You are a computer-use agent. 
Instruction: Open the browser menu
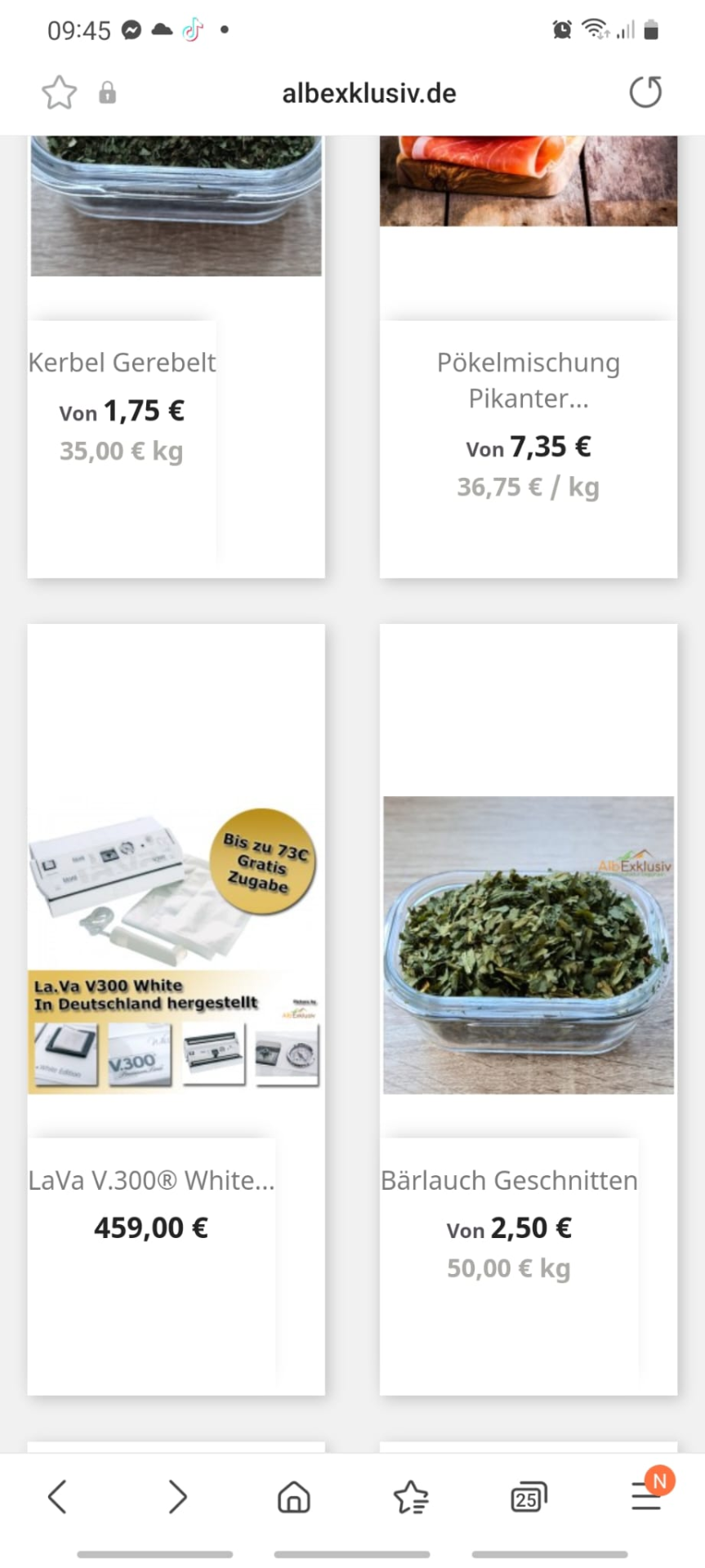[646, 1497]
